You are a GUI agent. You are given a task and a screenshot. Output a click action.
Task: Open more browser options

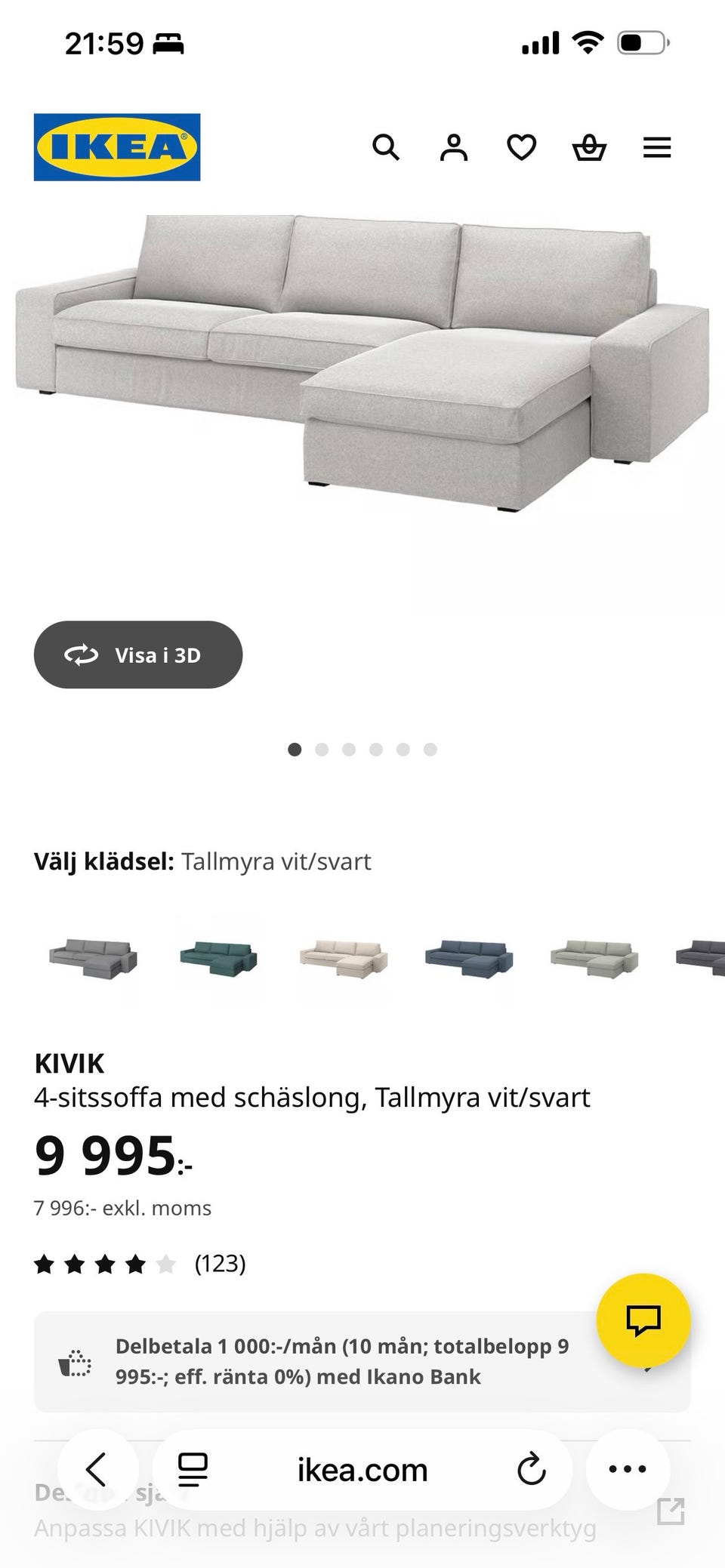tap(628, 1469)
